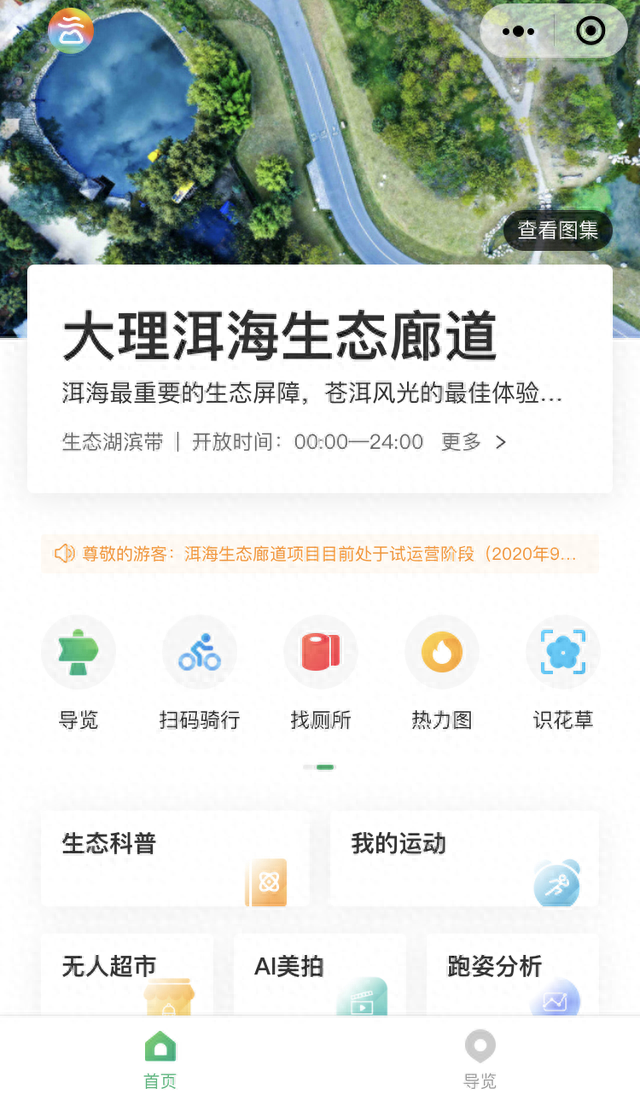640x1100 pixels.
Task: Tap the shortcut page indicator dots
Action: click(319, 767)
